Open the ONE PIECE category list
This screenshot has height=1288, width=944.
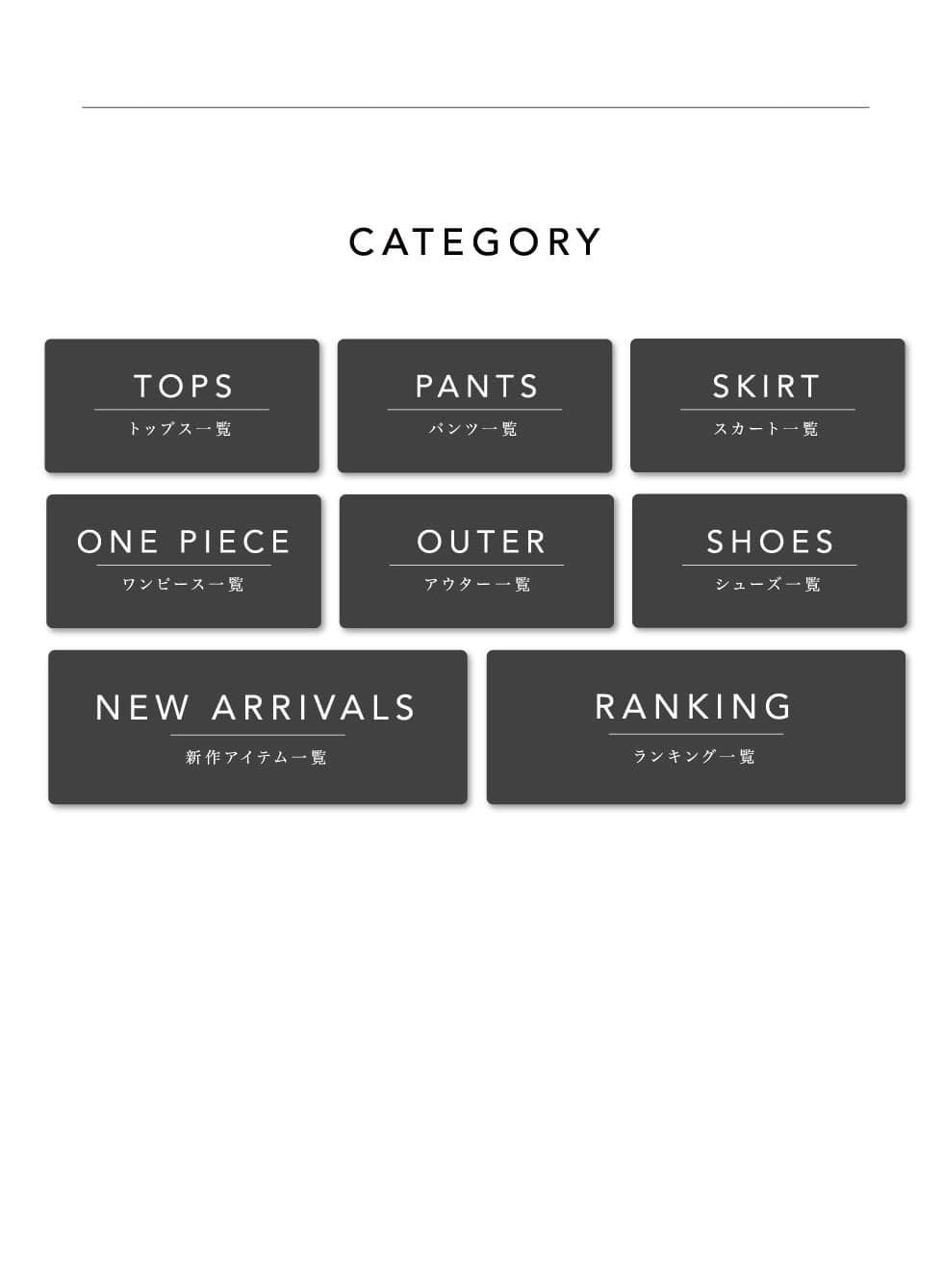pyautogui.click(x=184, y=561)
